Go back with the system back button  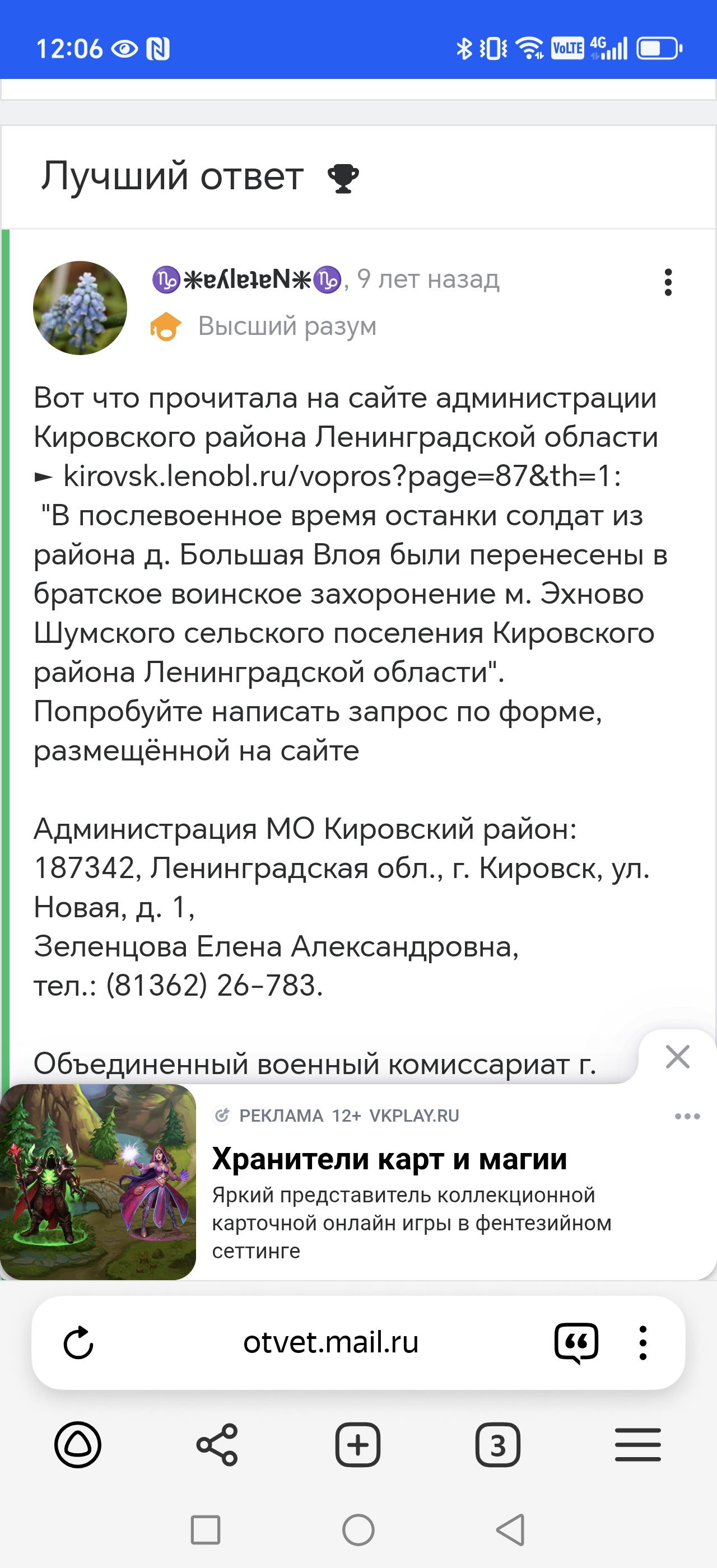511,1530
